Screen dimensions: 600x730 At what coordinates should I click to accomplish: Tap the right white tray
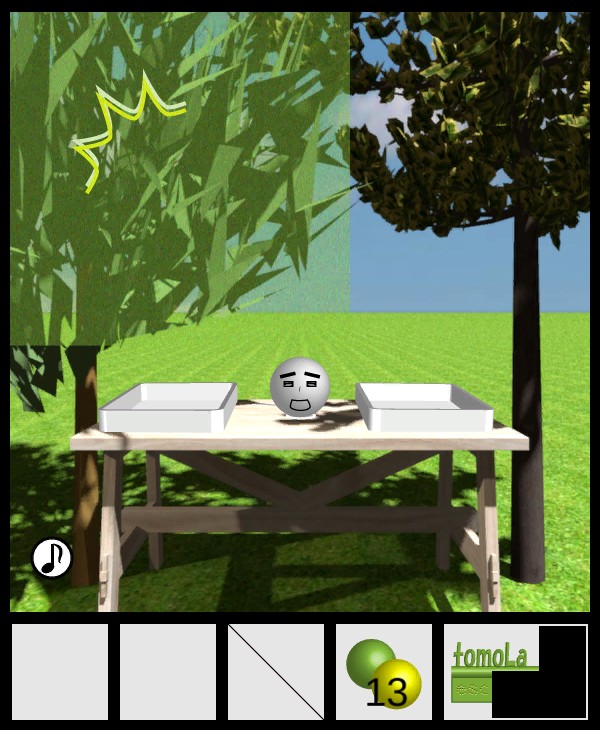[424, 407]
